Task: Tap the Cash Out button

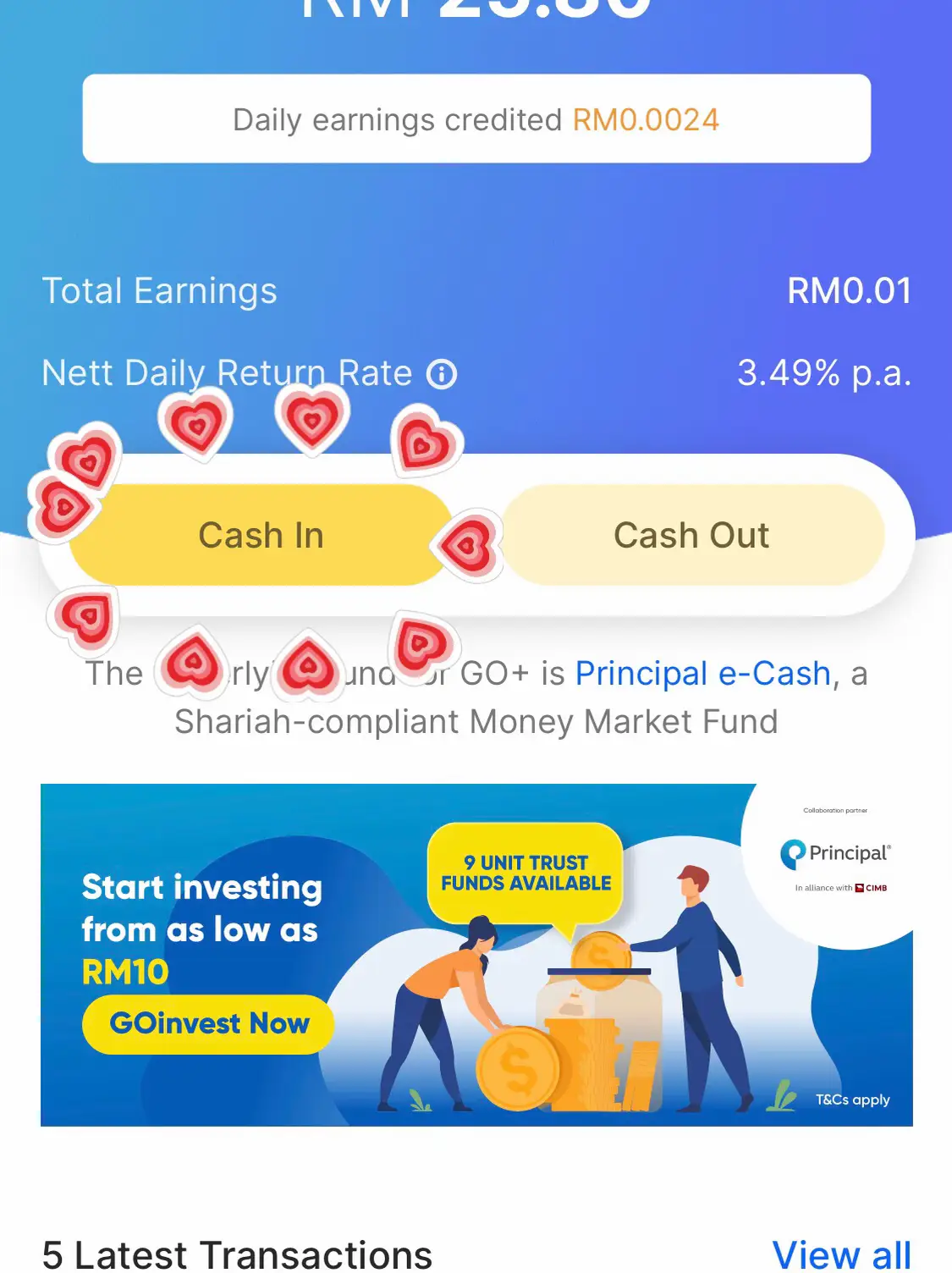Action: (692, 536)
